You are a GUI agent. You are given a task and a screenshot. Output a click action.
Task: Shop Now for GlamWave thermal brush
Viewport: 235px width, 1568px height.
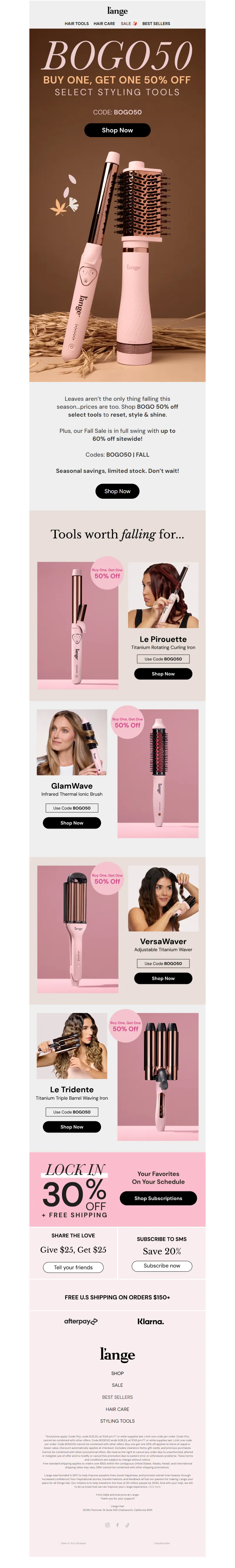tap(72, 822)
